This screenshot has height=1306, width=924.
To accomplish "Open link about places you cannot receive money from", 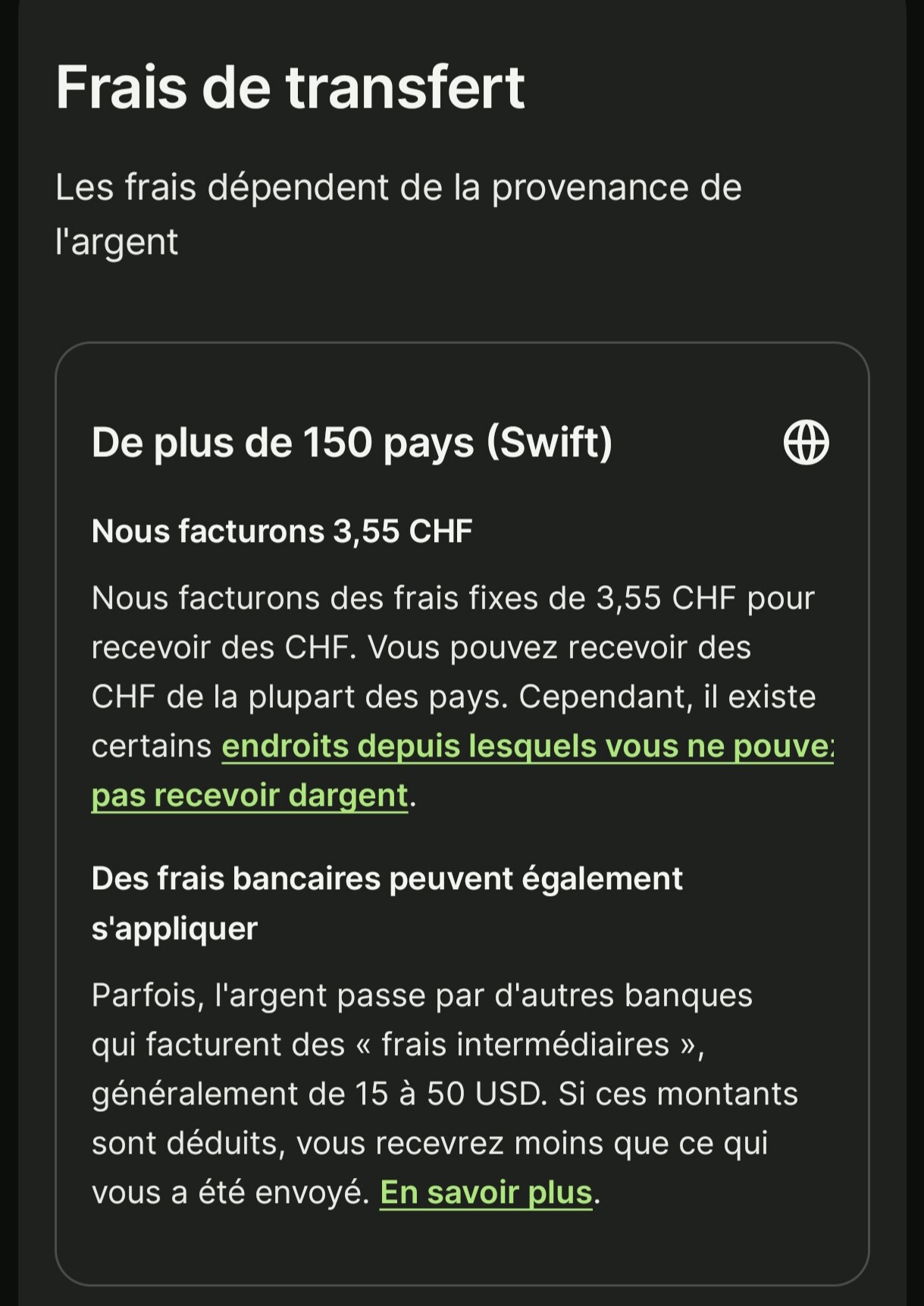I will point(527,747).
